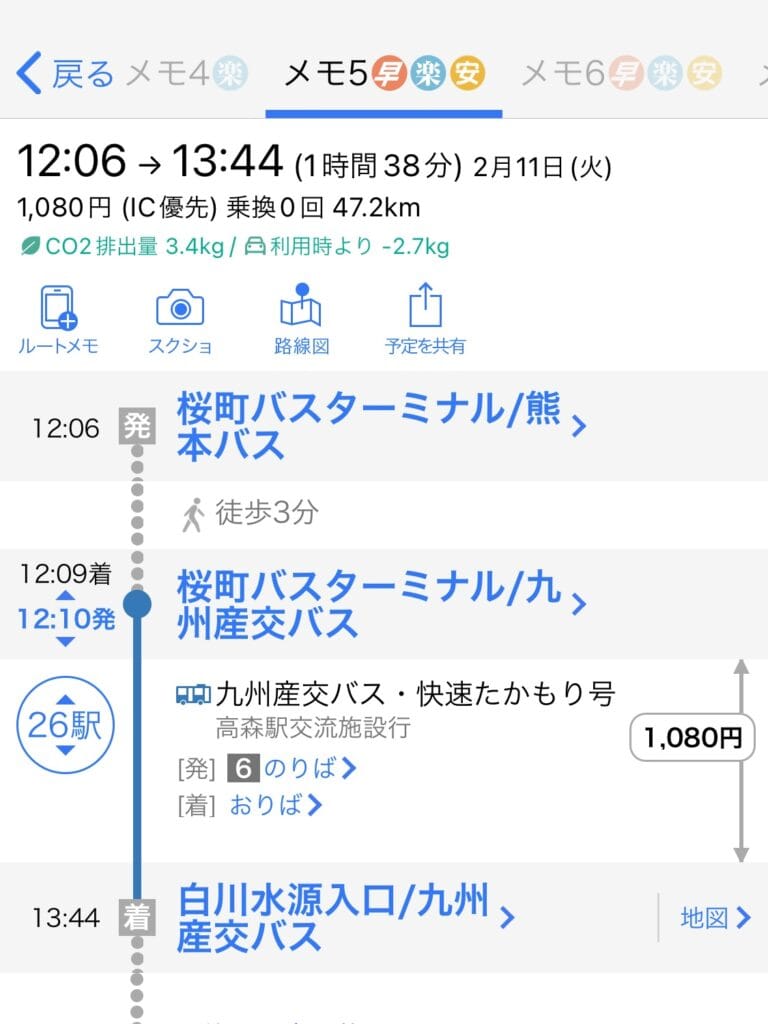
Task: Select the later departure below 12:10発
Action: click(65, 641)
